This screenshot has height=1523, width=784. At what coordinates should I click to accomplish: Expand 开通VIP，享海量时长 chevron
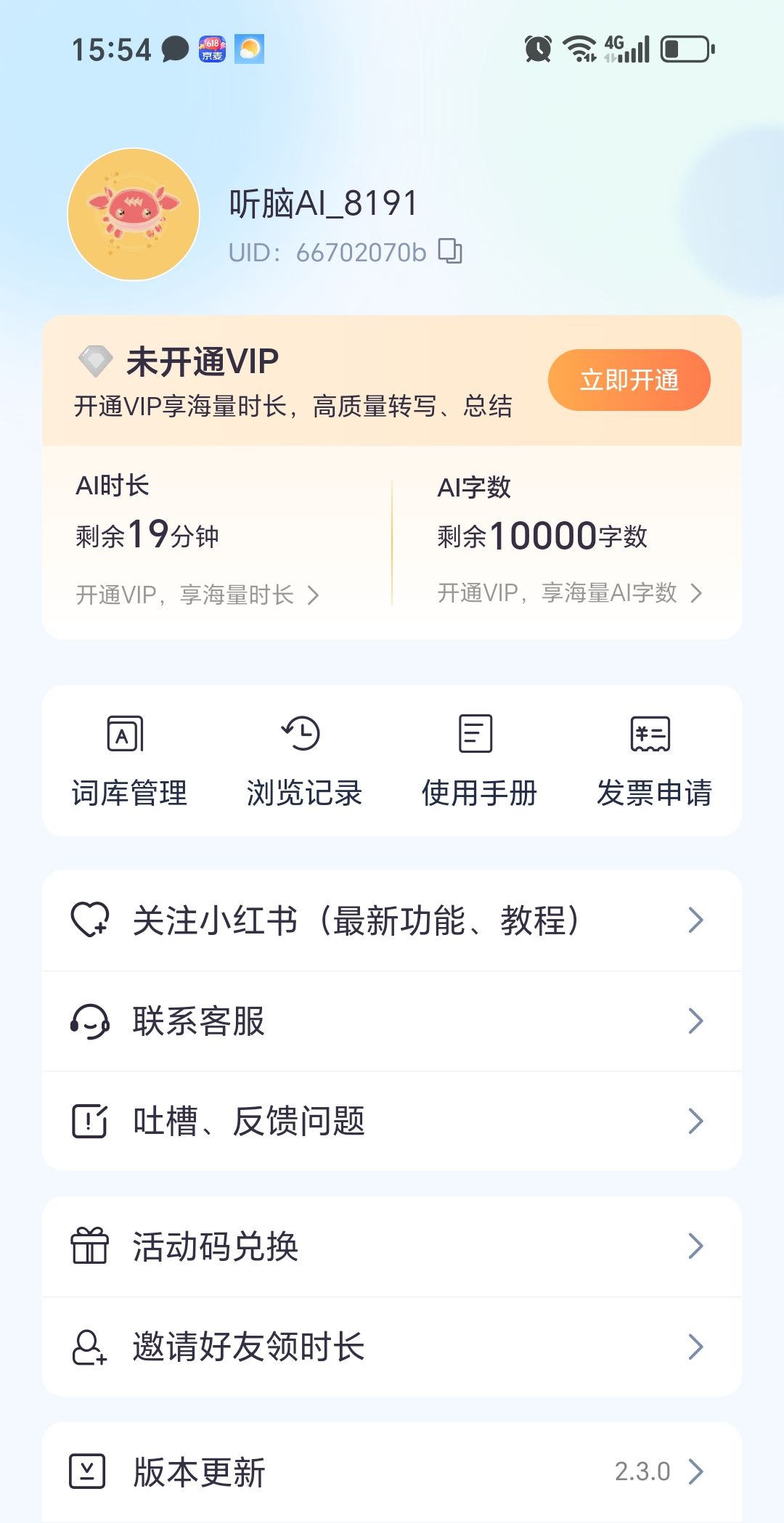315,594
